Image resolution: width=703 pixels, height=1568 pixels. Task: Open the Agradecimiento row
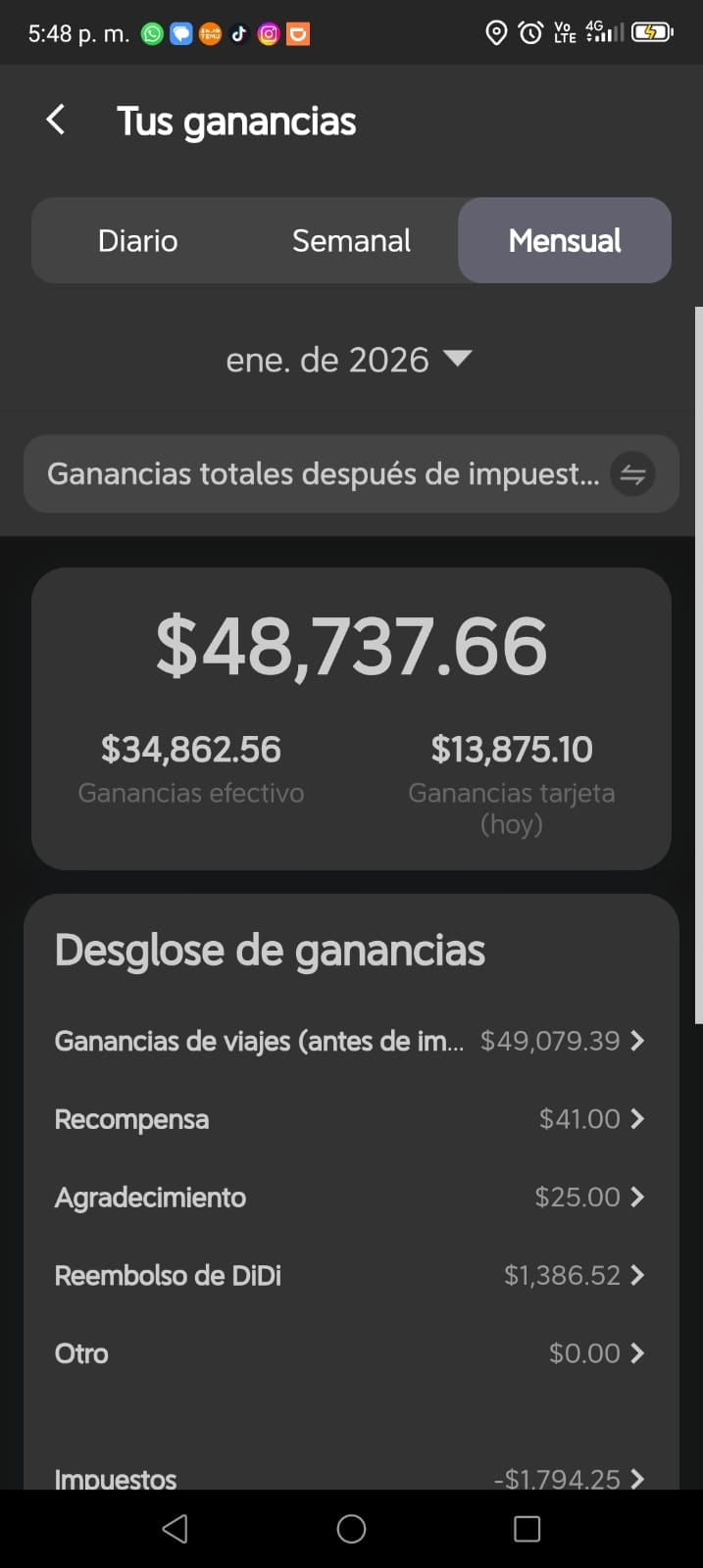click(x=349, y=1198)
